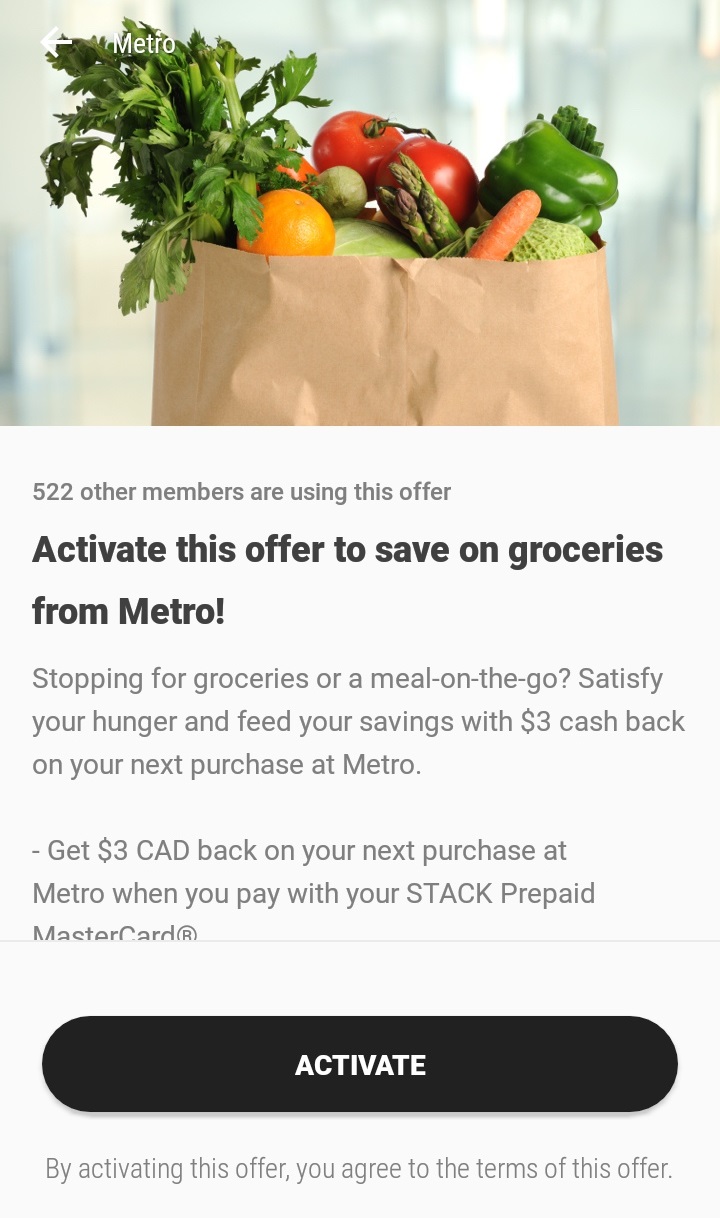
Task: Tap the back arrow to leave the offer
Action: [56, 42]
